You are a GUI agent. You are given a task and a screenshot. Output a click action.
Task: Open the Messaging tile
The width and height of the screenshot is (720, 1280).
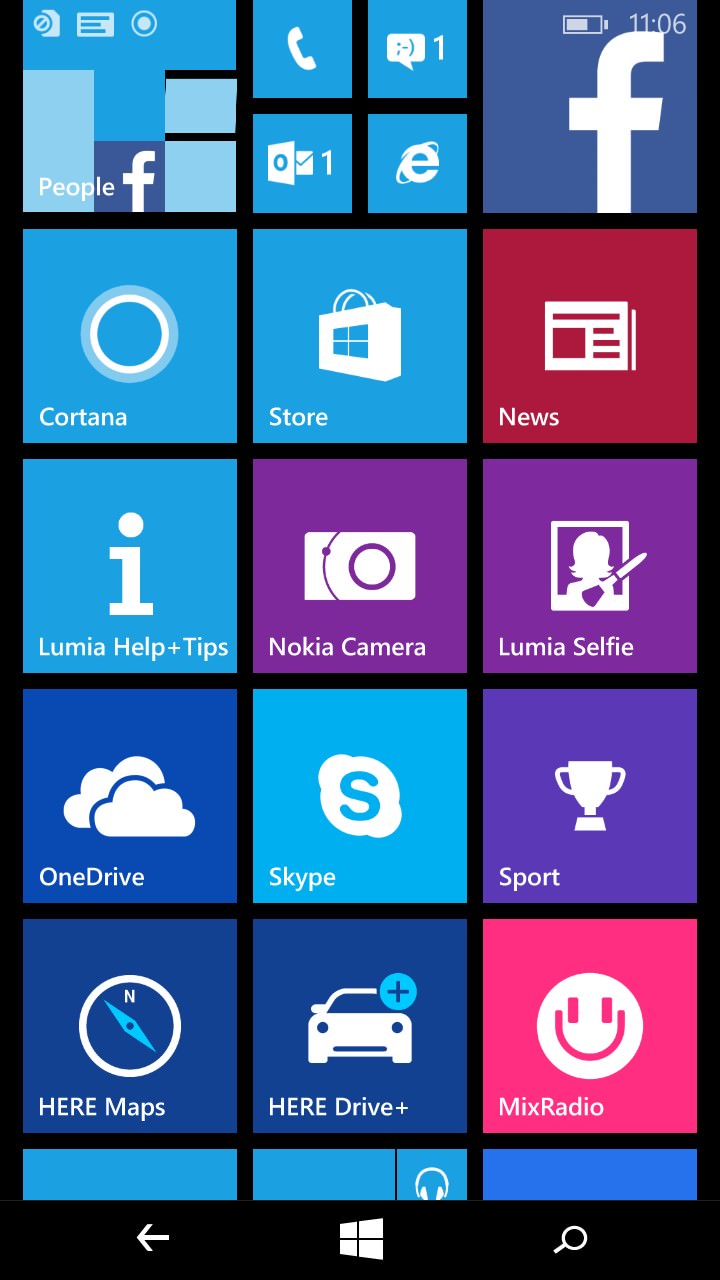tap(417, 49)
